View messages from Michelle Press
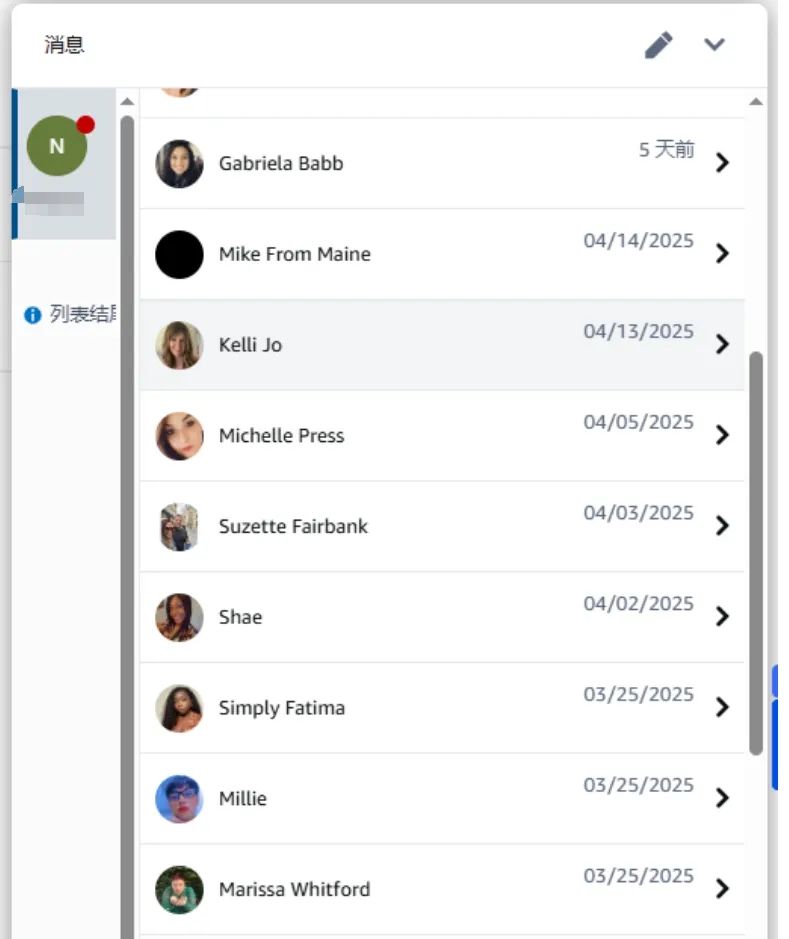Screen dimensions: 789x939 pyautogui.click(x=440, y=436)
